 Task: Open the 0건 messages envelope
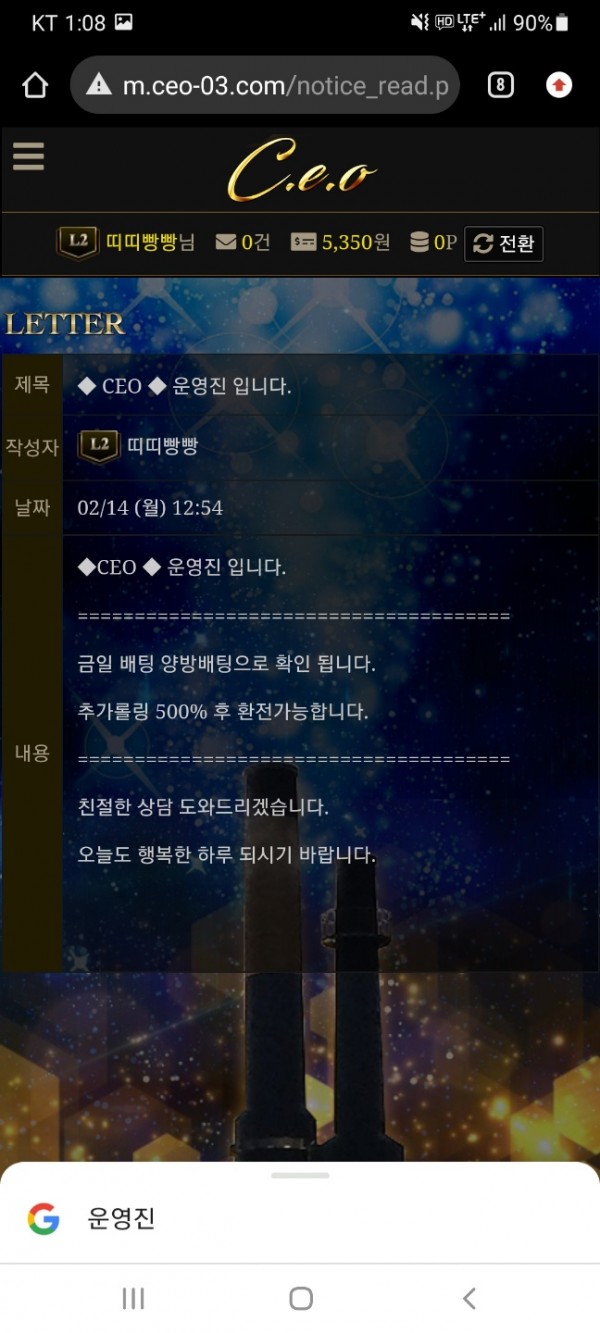point(243,242)
